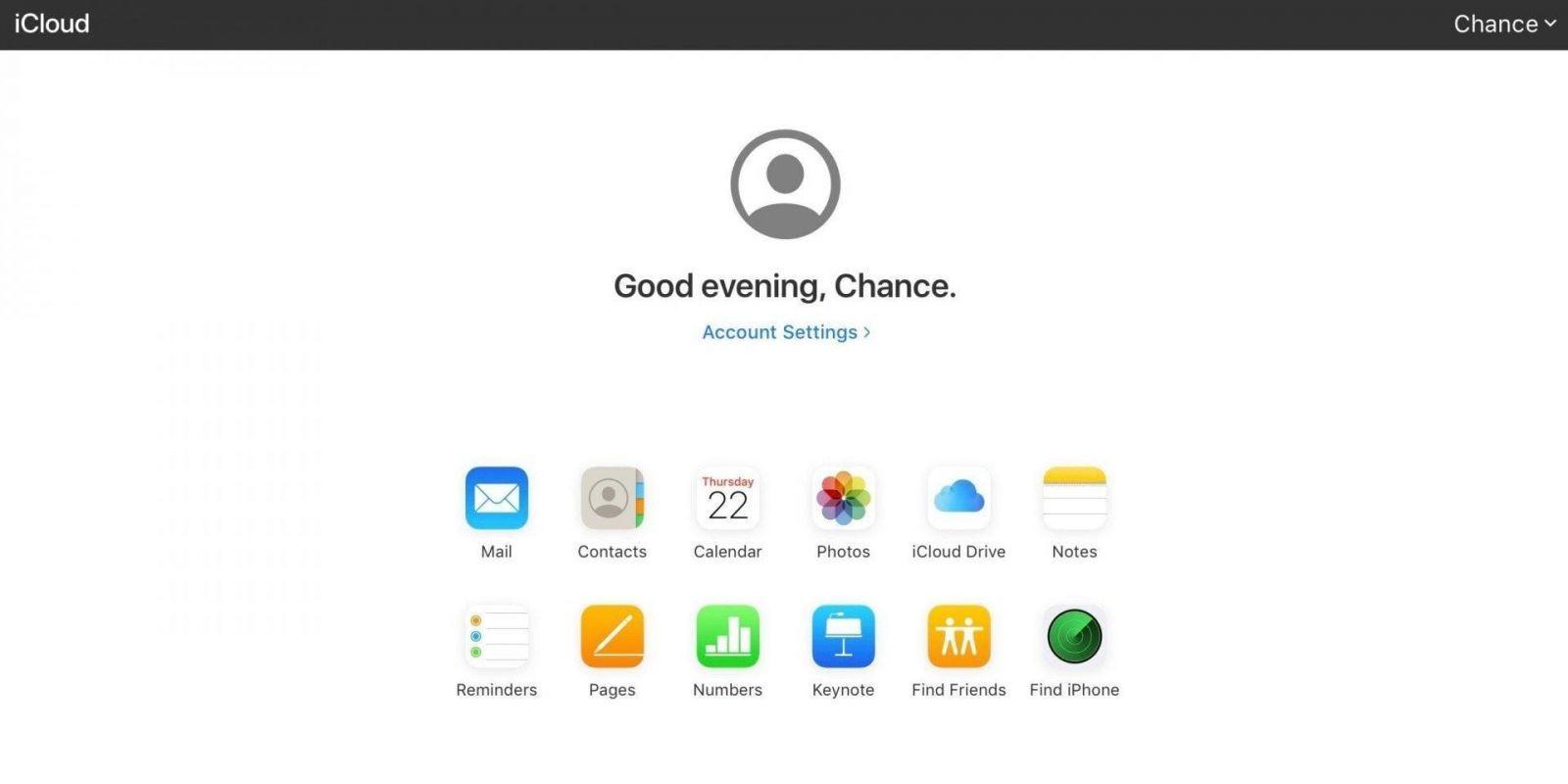Open the Account Settings link
The width and height of the screenshot is (1568, 784).
[x=785, y=332]
